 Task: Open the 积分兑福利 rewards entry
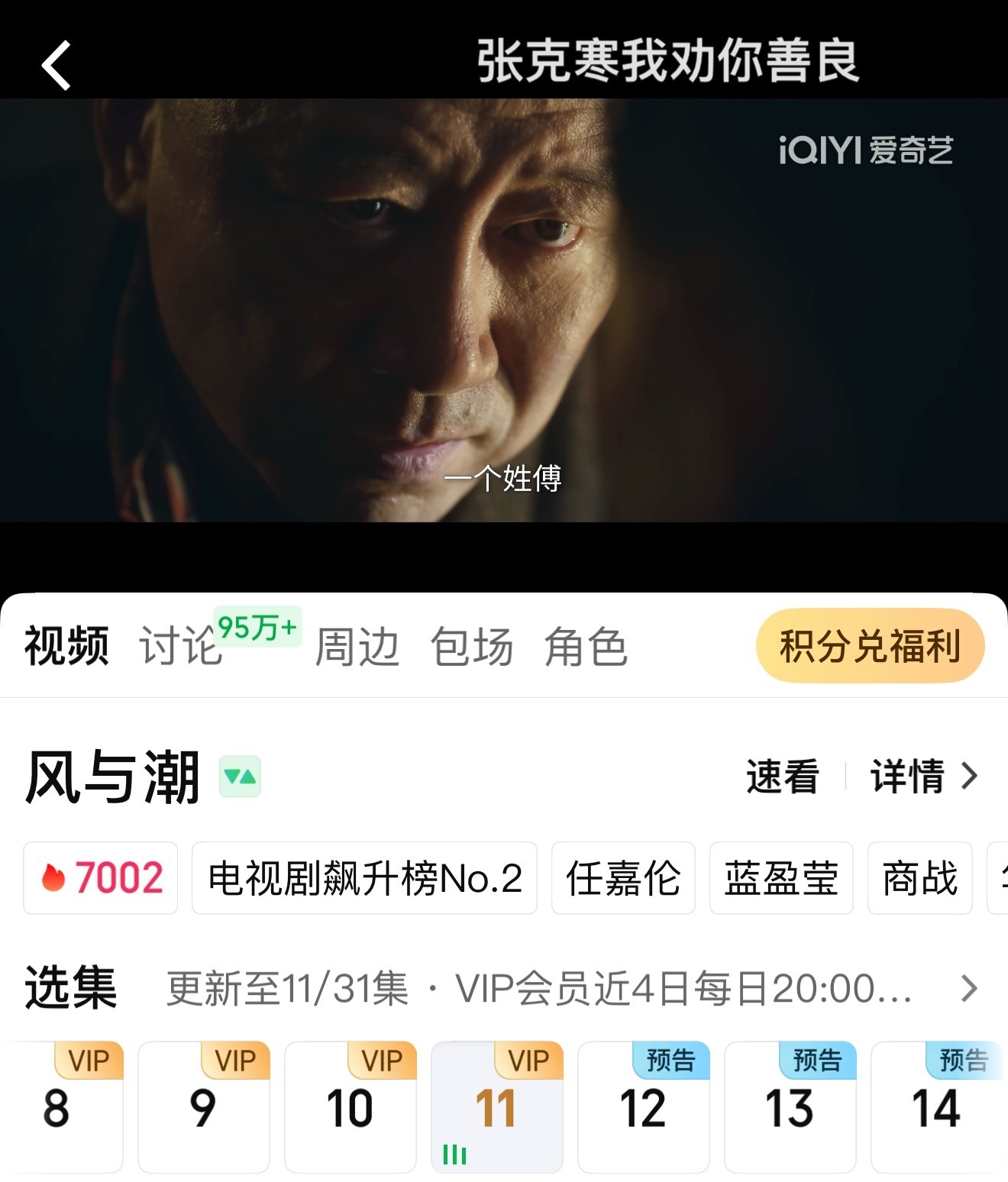coord(871,646)
